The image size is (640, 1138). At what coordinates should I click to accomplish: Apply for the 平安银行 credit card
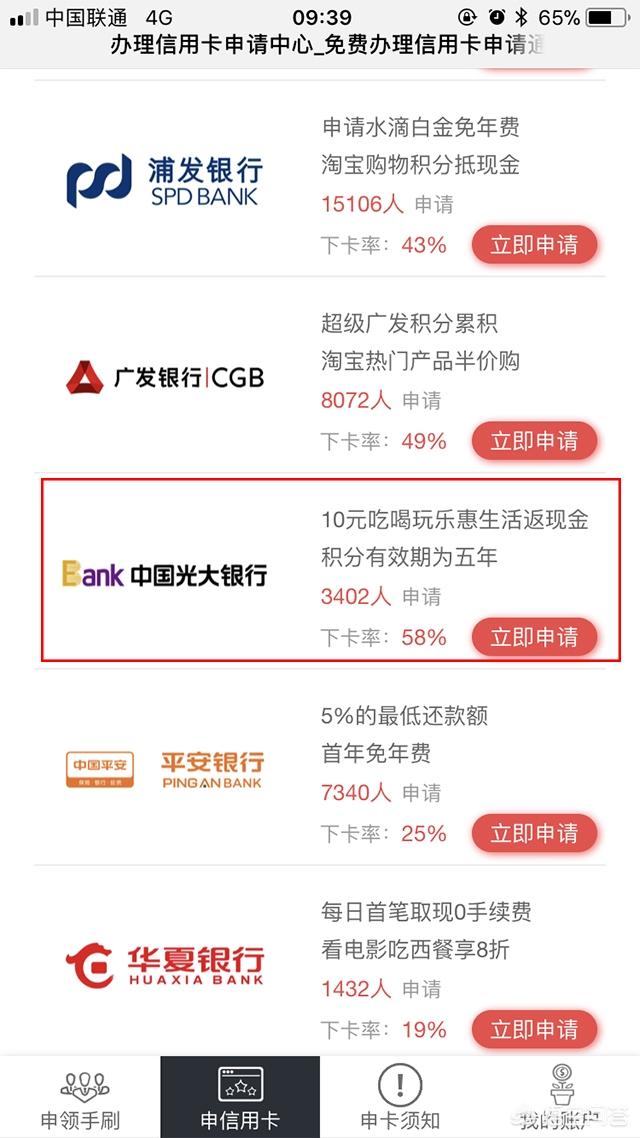(535, 833)
